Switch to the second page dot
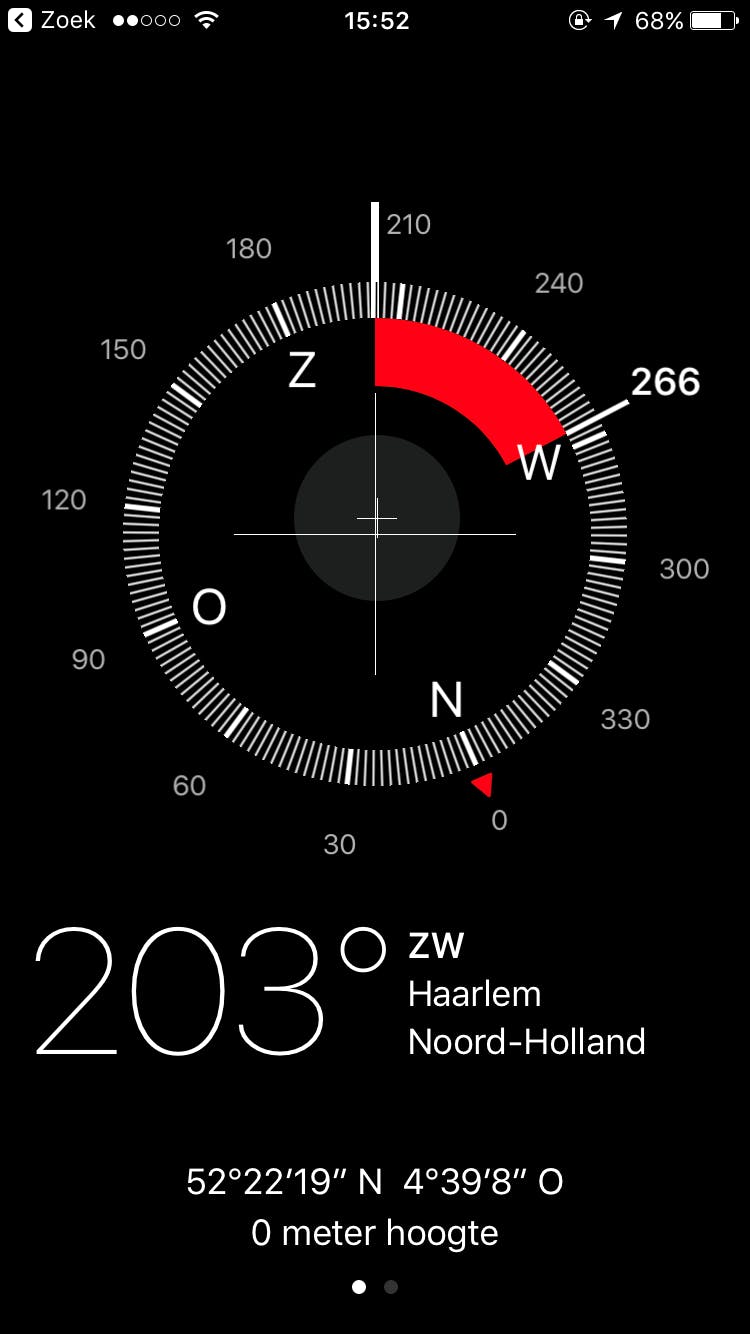This screenshot has width=750, height=1334. coord(391,1287)
